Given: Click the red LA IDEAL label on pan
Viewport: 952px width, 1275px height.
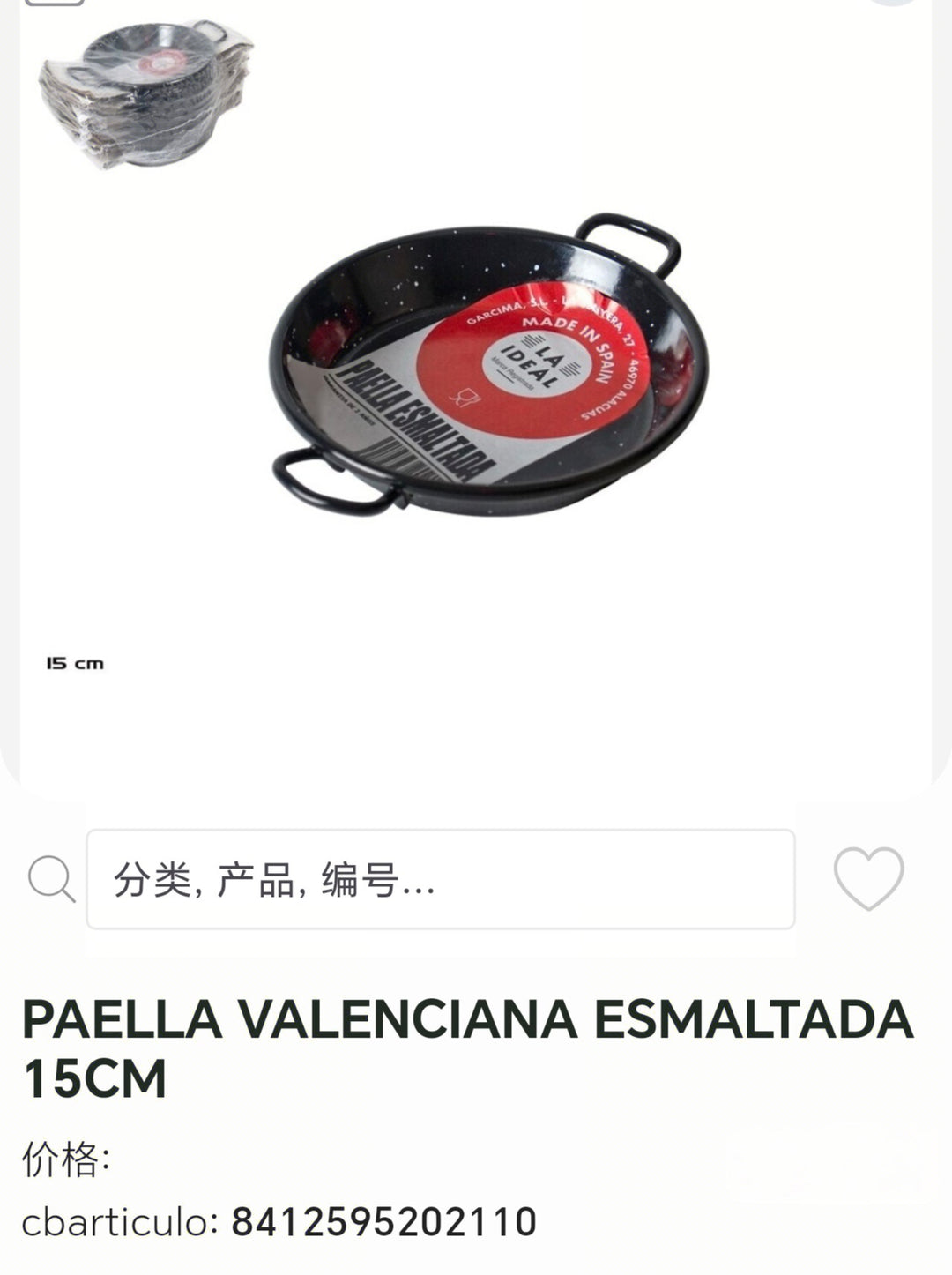Looking at the screenshot, I should tap(529, 362).
